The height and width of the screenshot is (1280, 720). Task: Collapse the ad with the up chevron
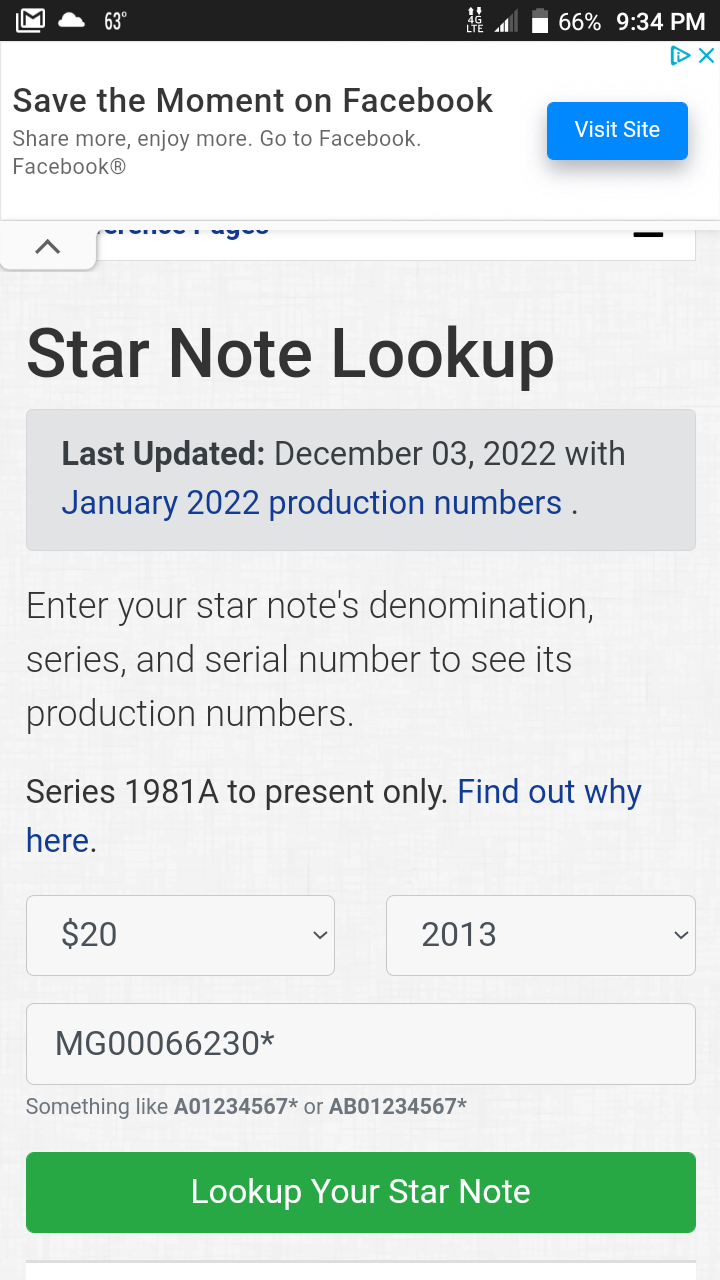47,247
